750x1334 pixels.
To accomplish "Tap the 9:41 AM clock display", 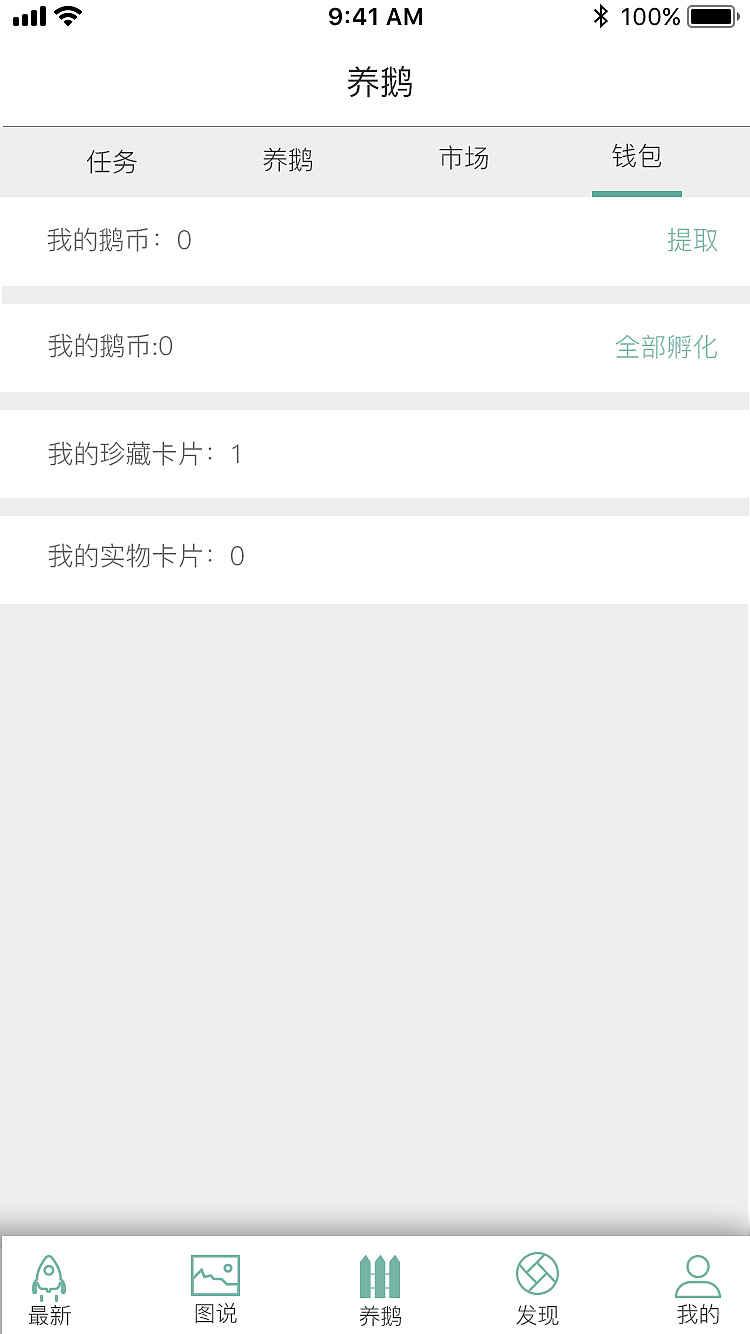I will (x=375, y=16).
